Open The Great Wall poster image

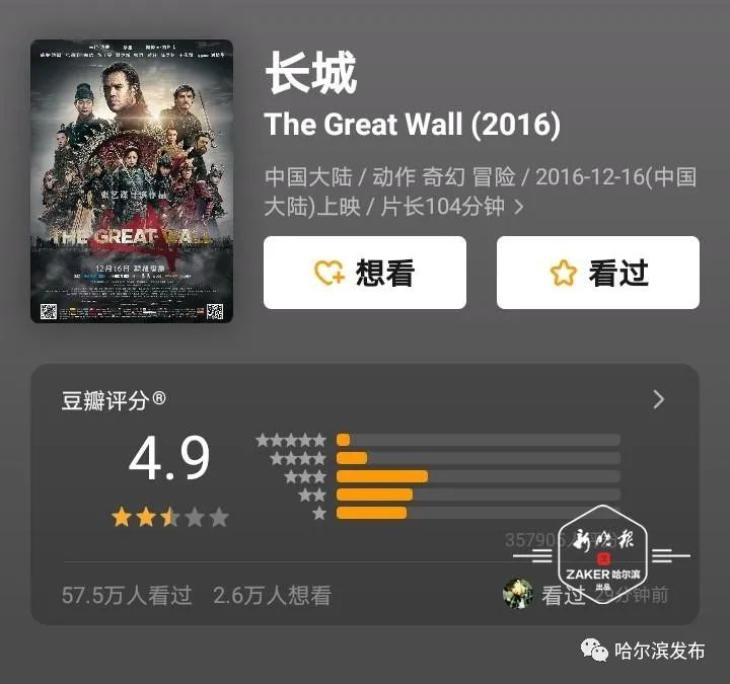coord(131,181)
